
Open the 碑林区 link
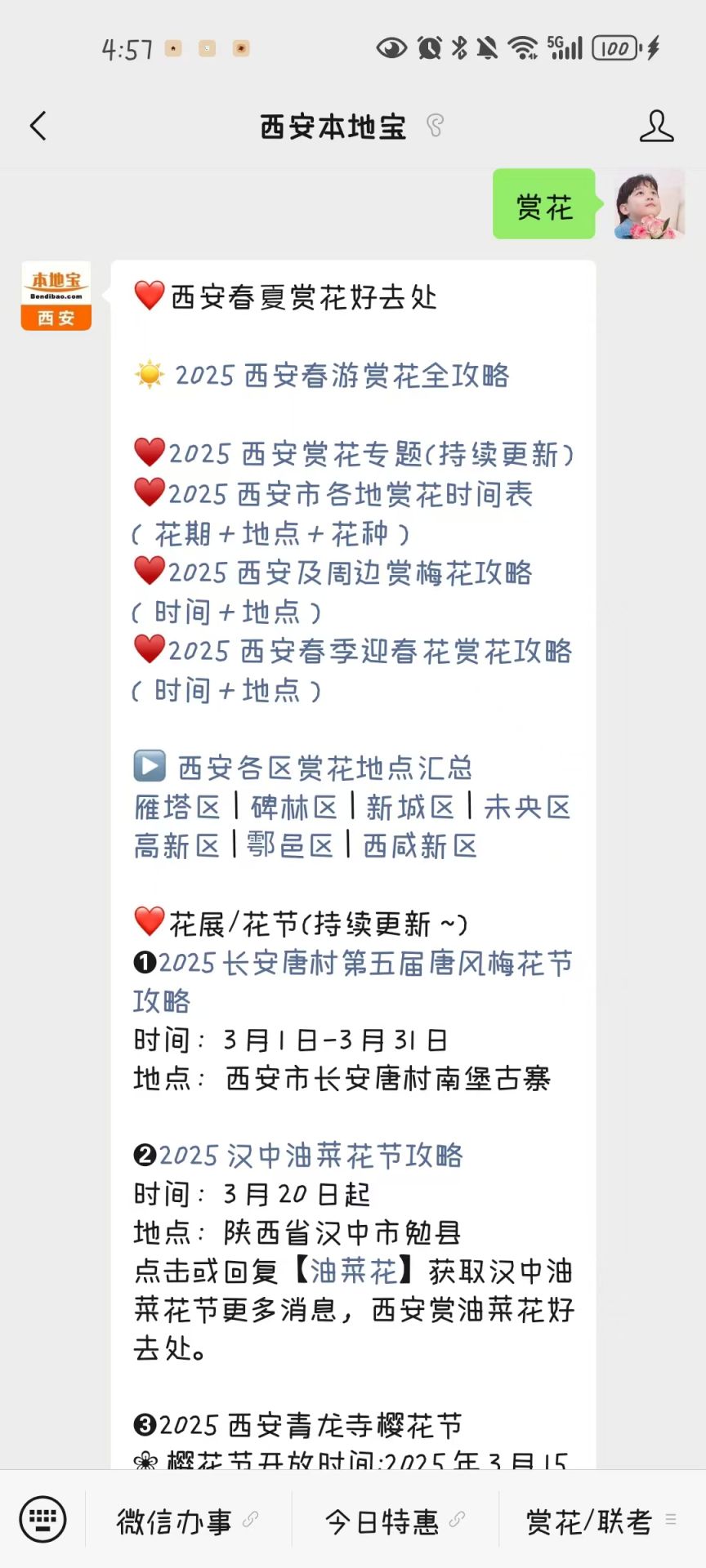(294, 808)
